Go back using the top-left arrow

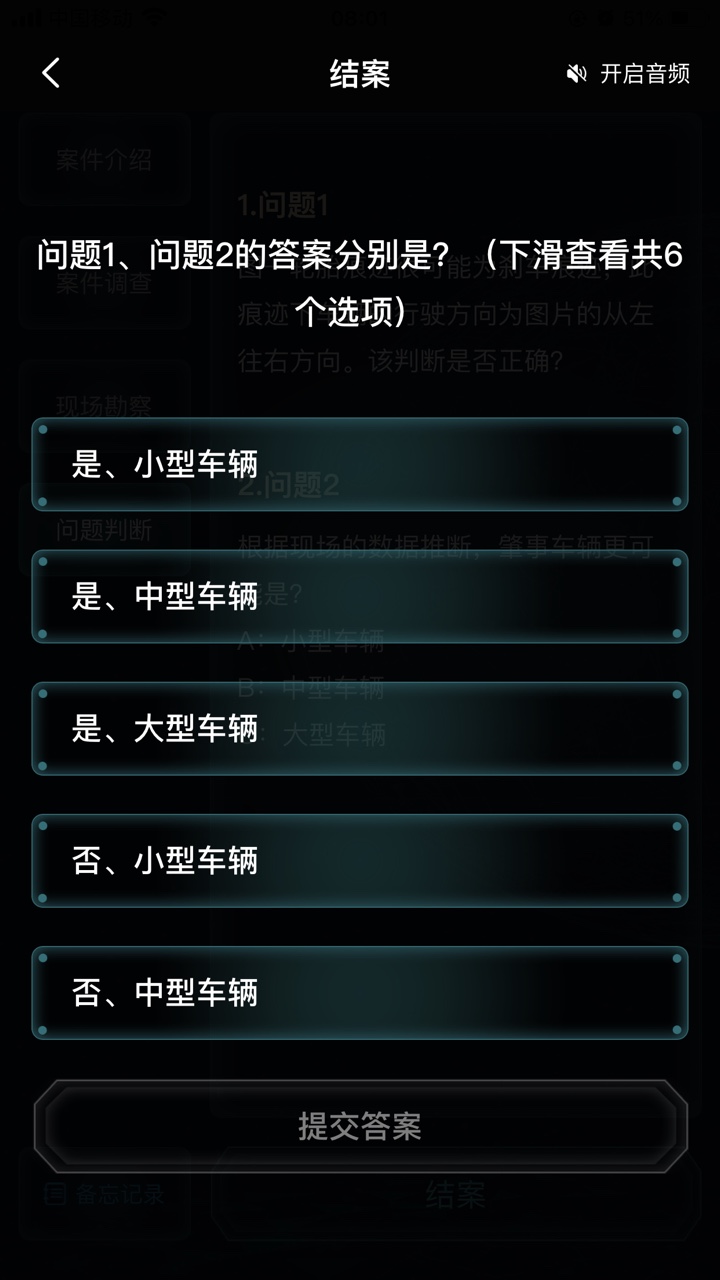click(x=52, y=73)
